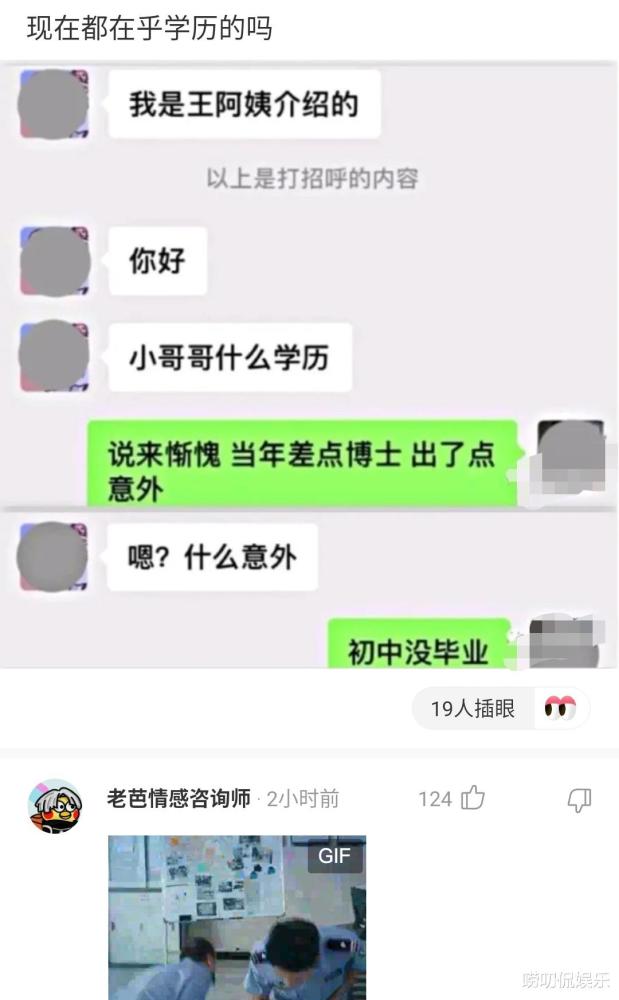619x1000 pixels.
Task: Open the username 老芭情感咨询师
Action: point(178,798)
